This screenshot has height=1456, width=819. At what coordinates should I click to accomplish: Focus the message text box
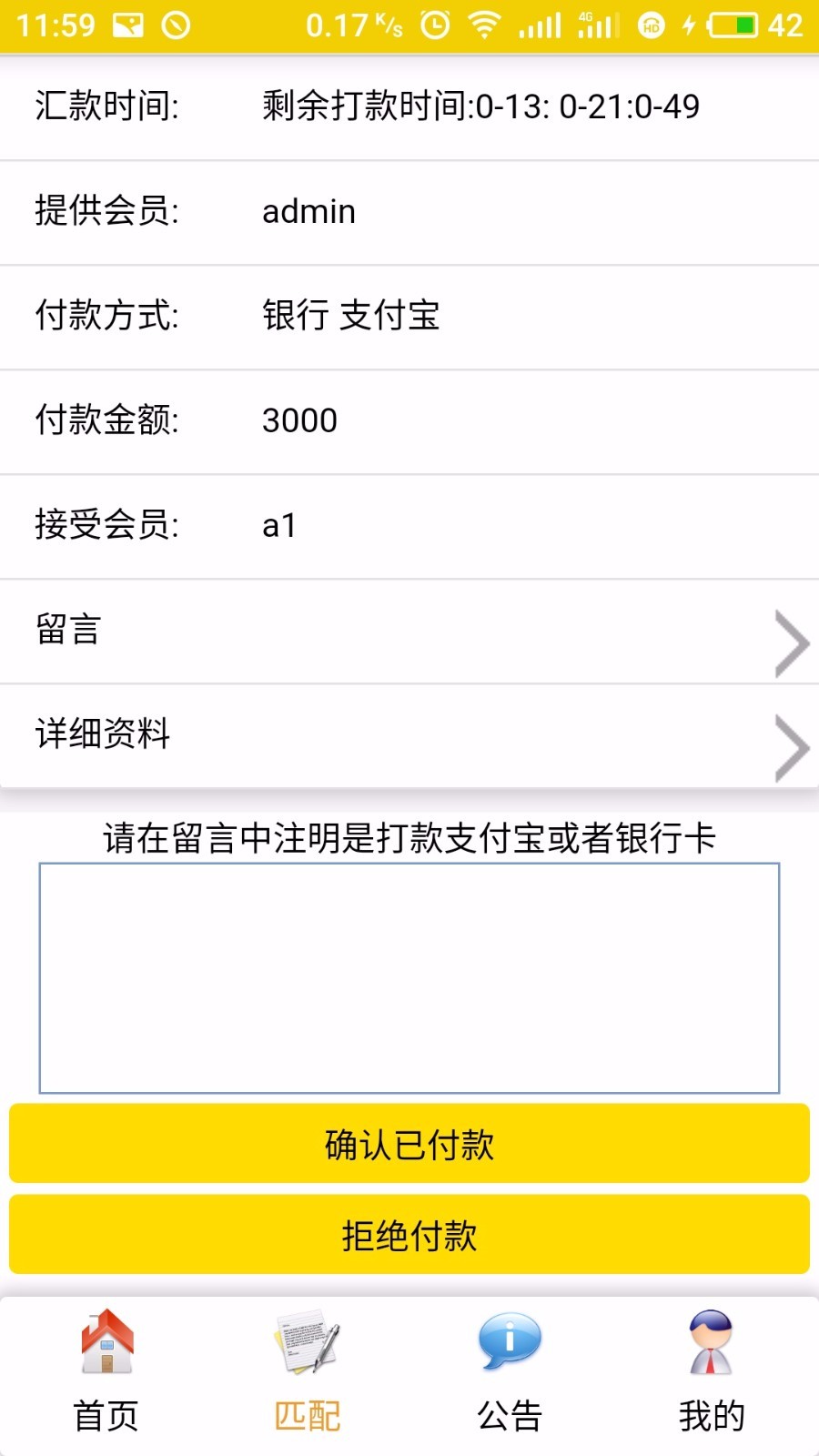coord(409,978)
